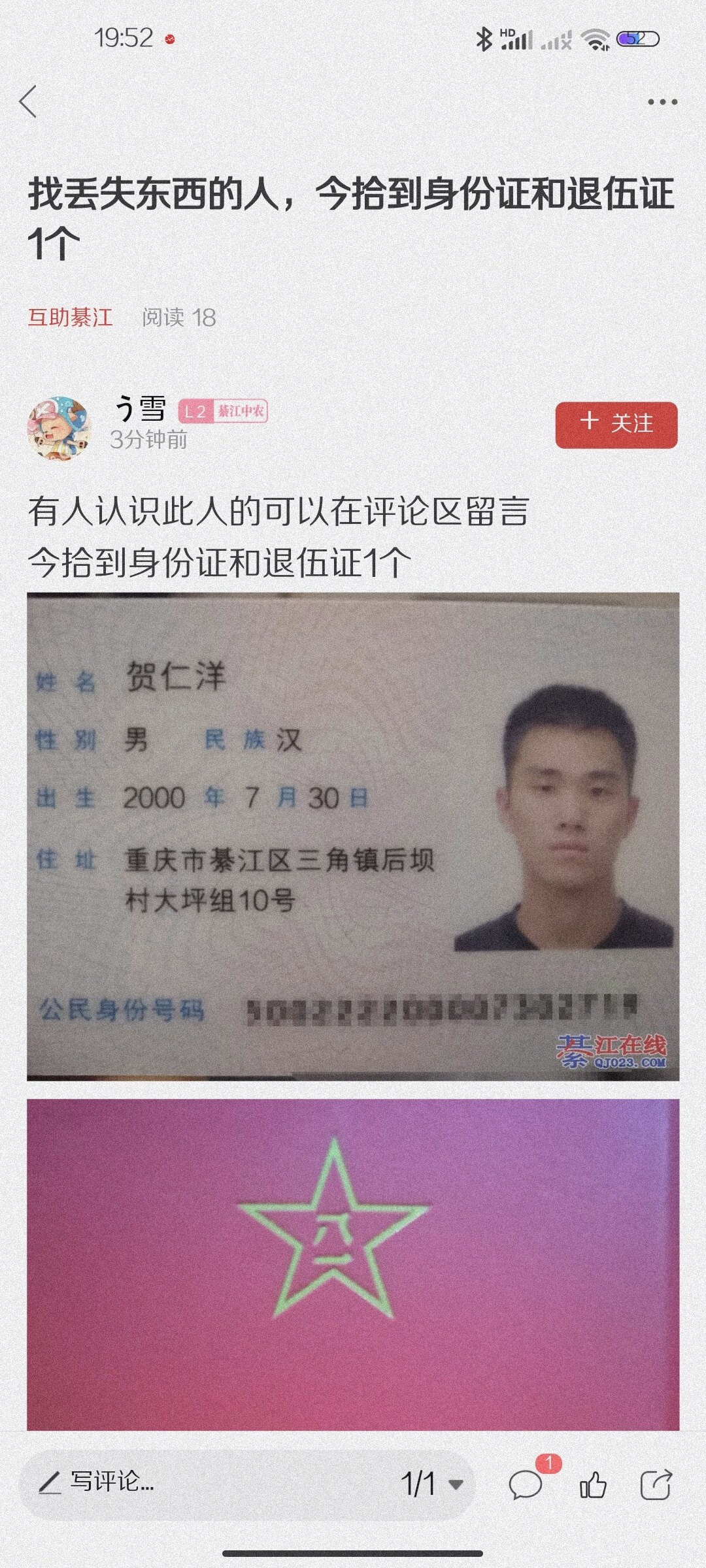
Task: Follow the post's author with 关注
Action: click(x=616, y=425)
